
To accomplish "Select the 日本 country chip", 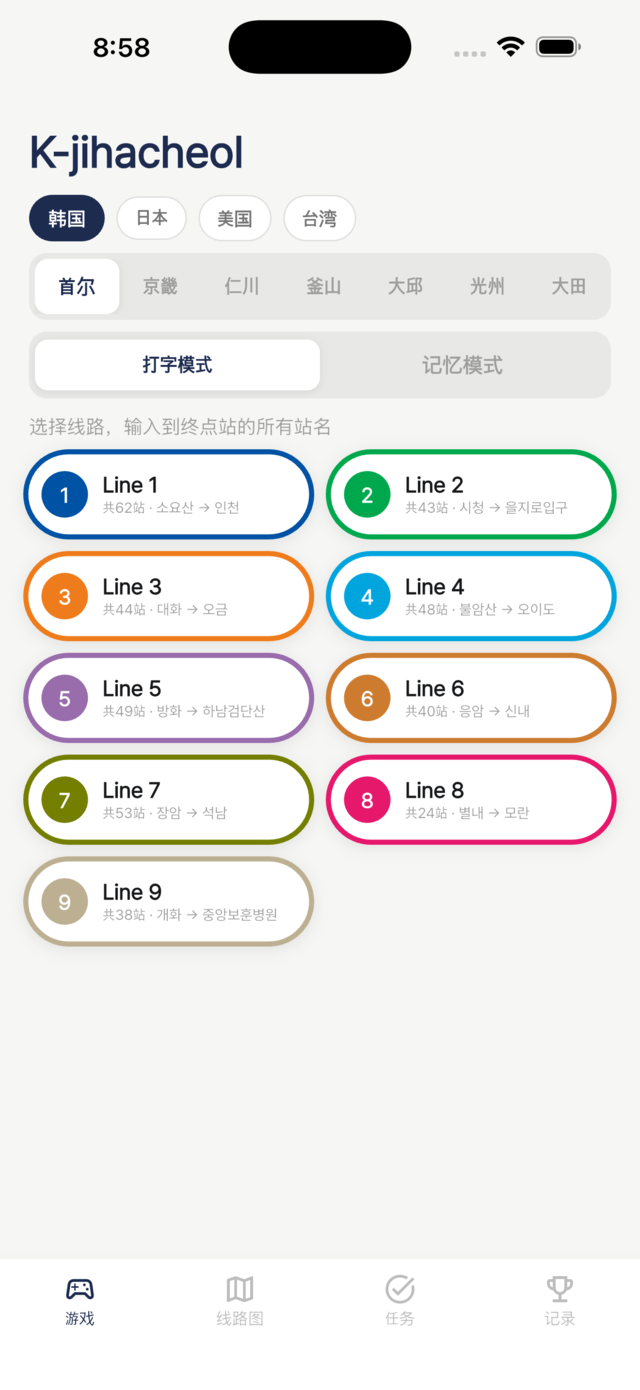I will (152, 218).
